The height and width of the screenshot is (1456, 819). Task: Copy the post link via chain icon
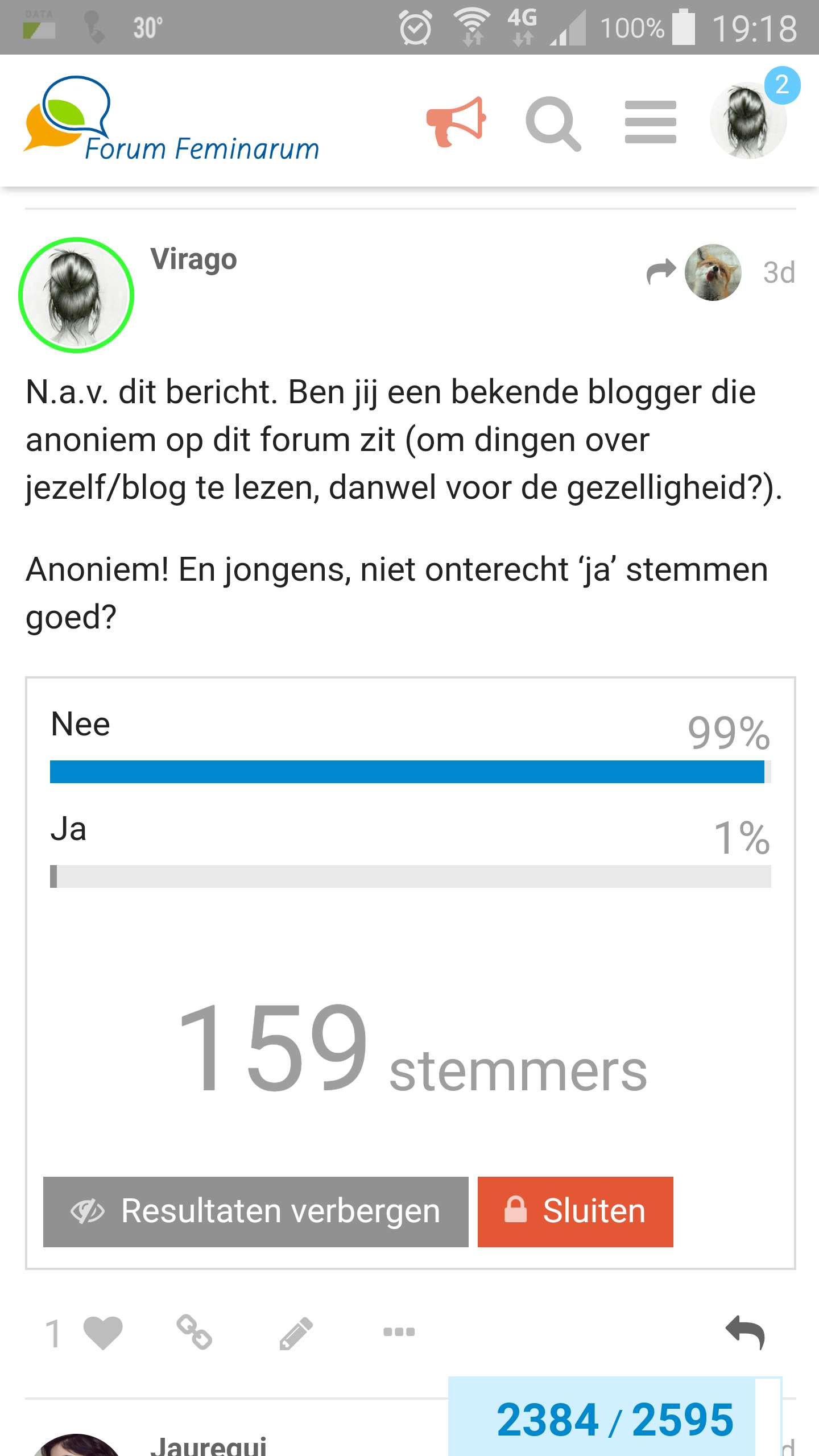pyautogui.click(x=194, y=1332)
